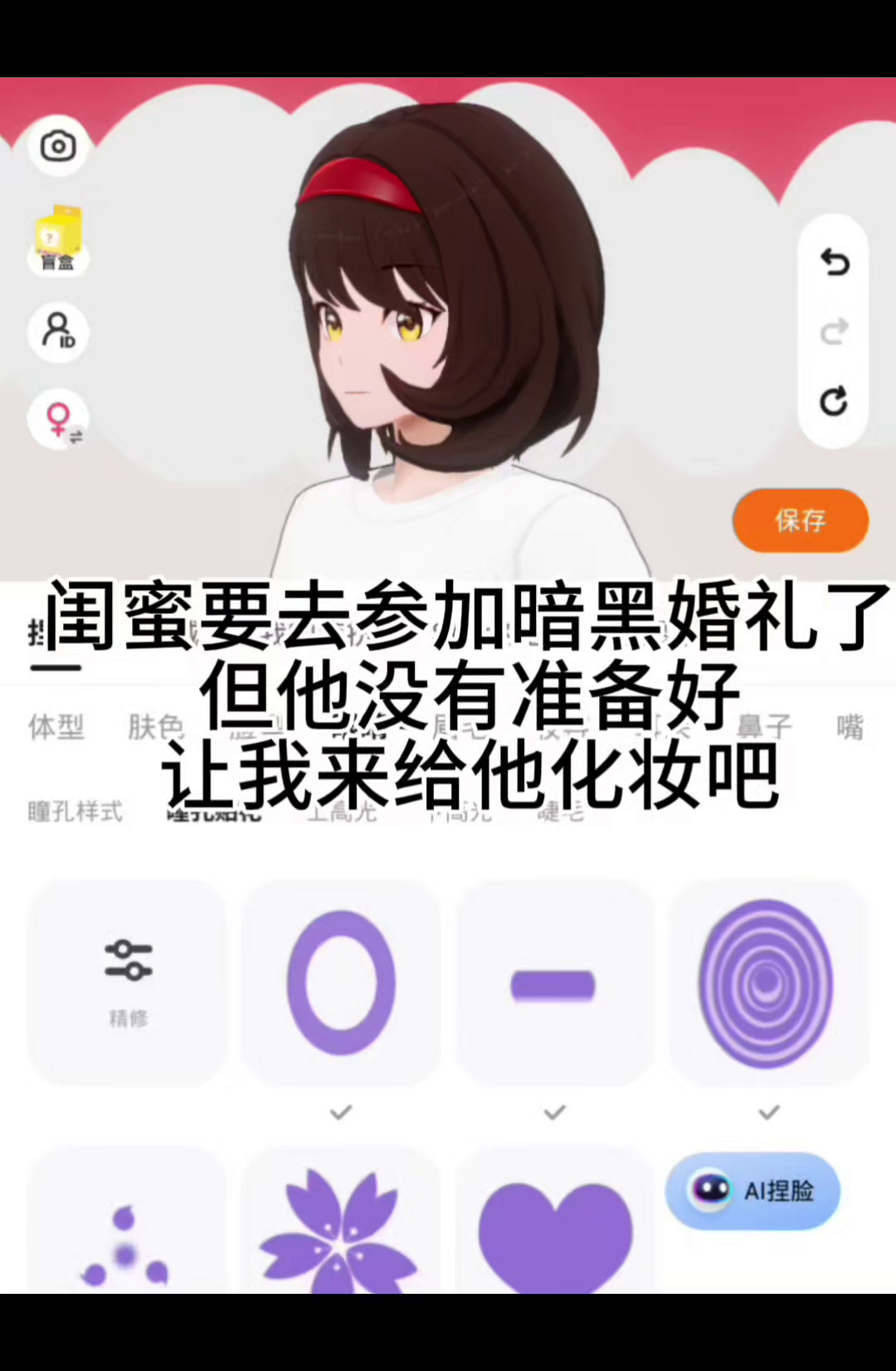Screen dimensions: 896x1371
Task: Switch to the 鼻子 tab
Action: tap(764, 727)
